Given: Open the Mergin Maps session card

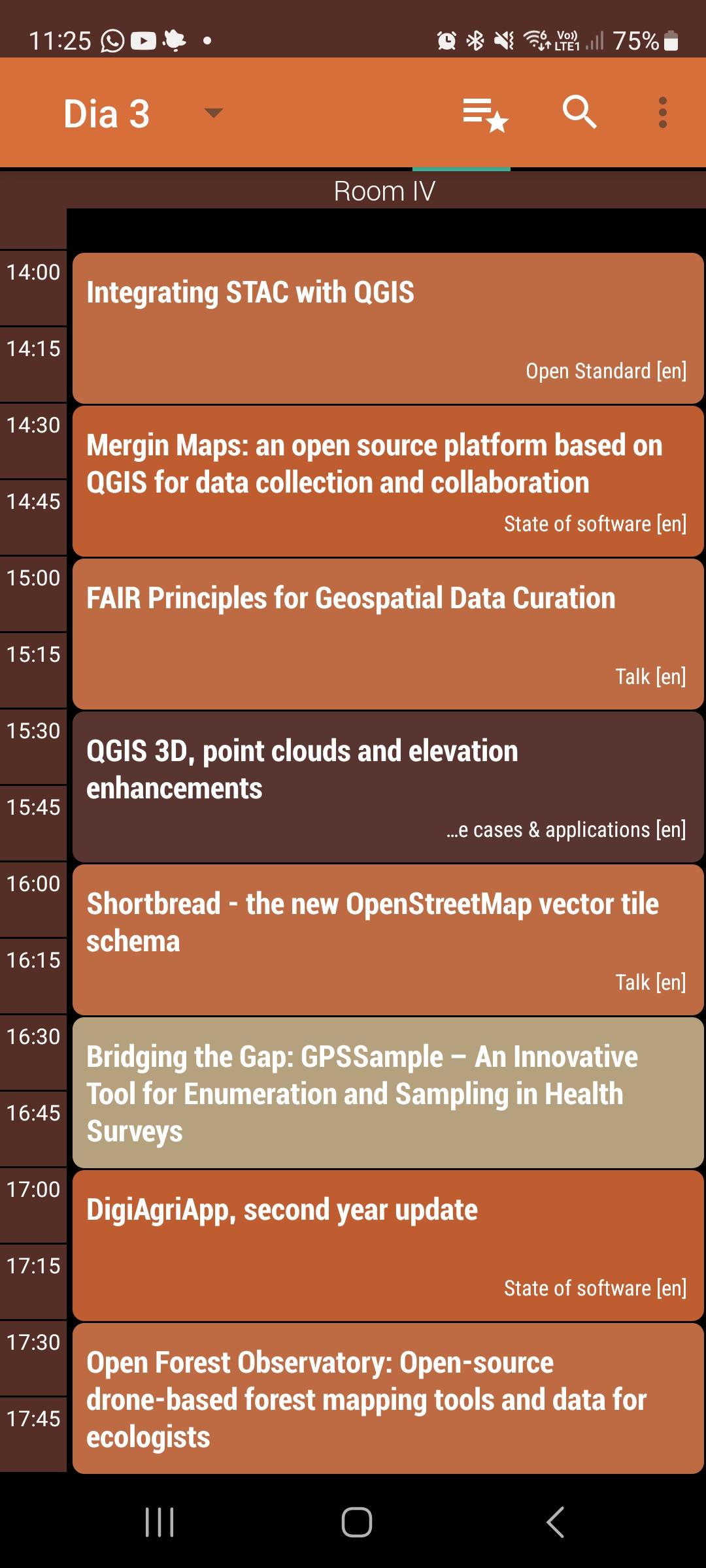Looking at the screenshot, I should click(x=388, y=481).
